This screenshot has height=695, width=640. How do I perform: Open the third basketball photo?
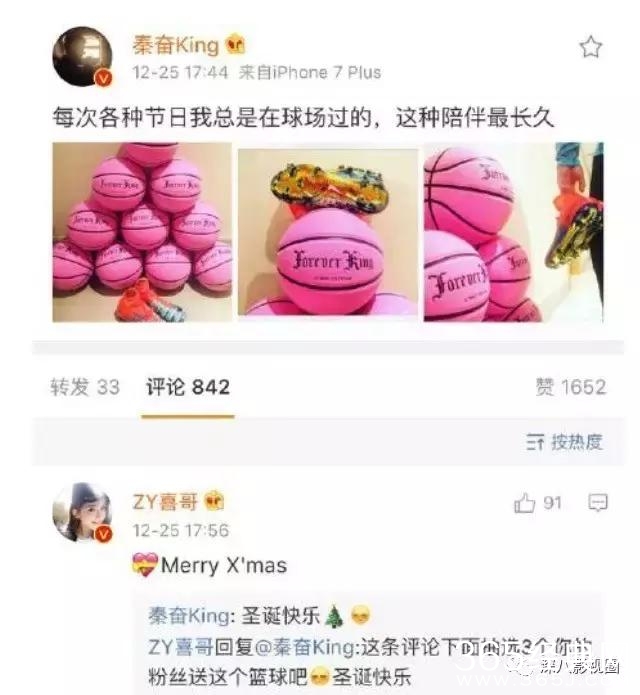click(513, 232)
